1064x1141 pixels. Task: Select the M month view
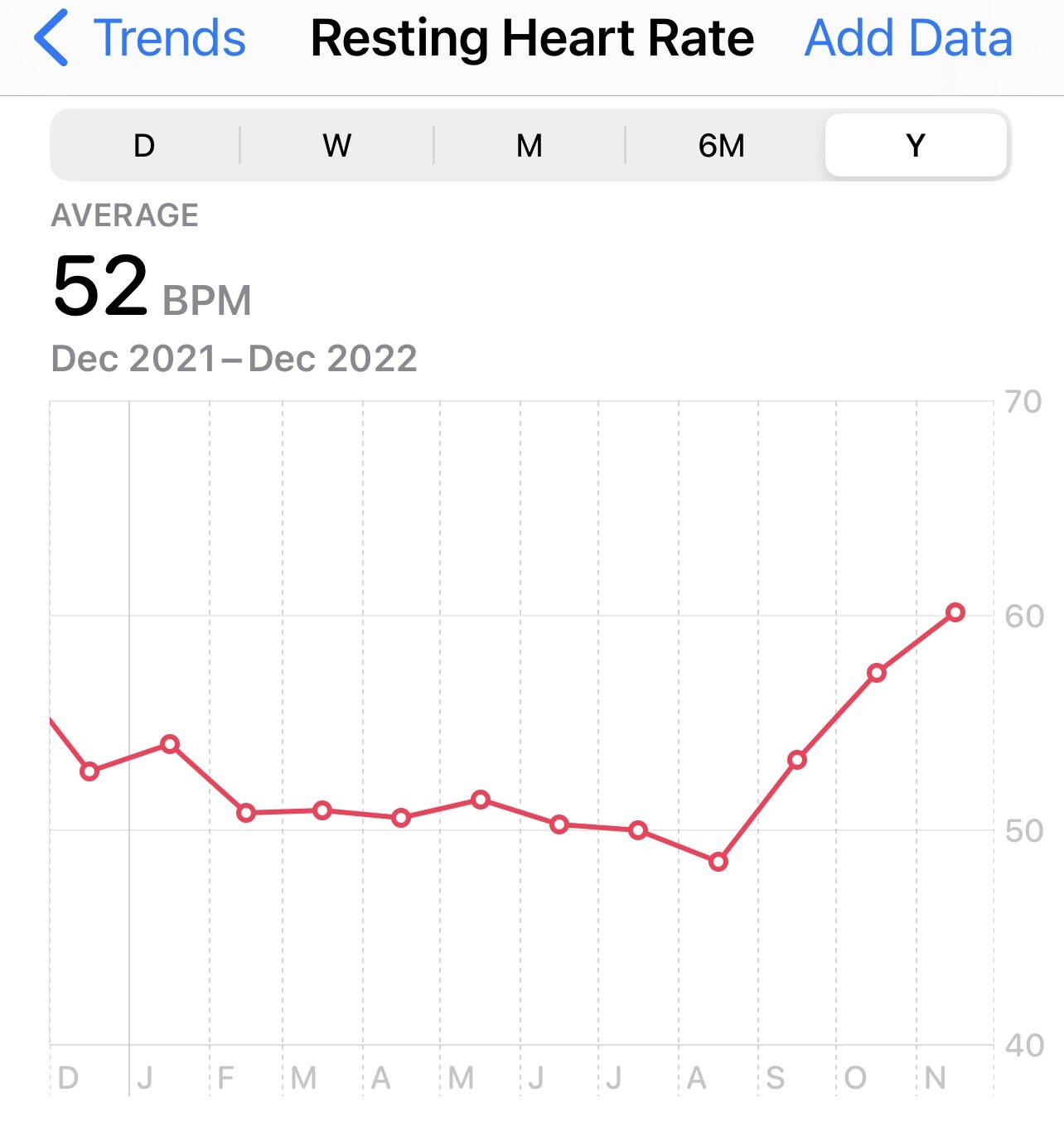point(529,146)
